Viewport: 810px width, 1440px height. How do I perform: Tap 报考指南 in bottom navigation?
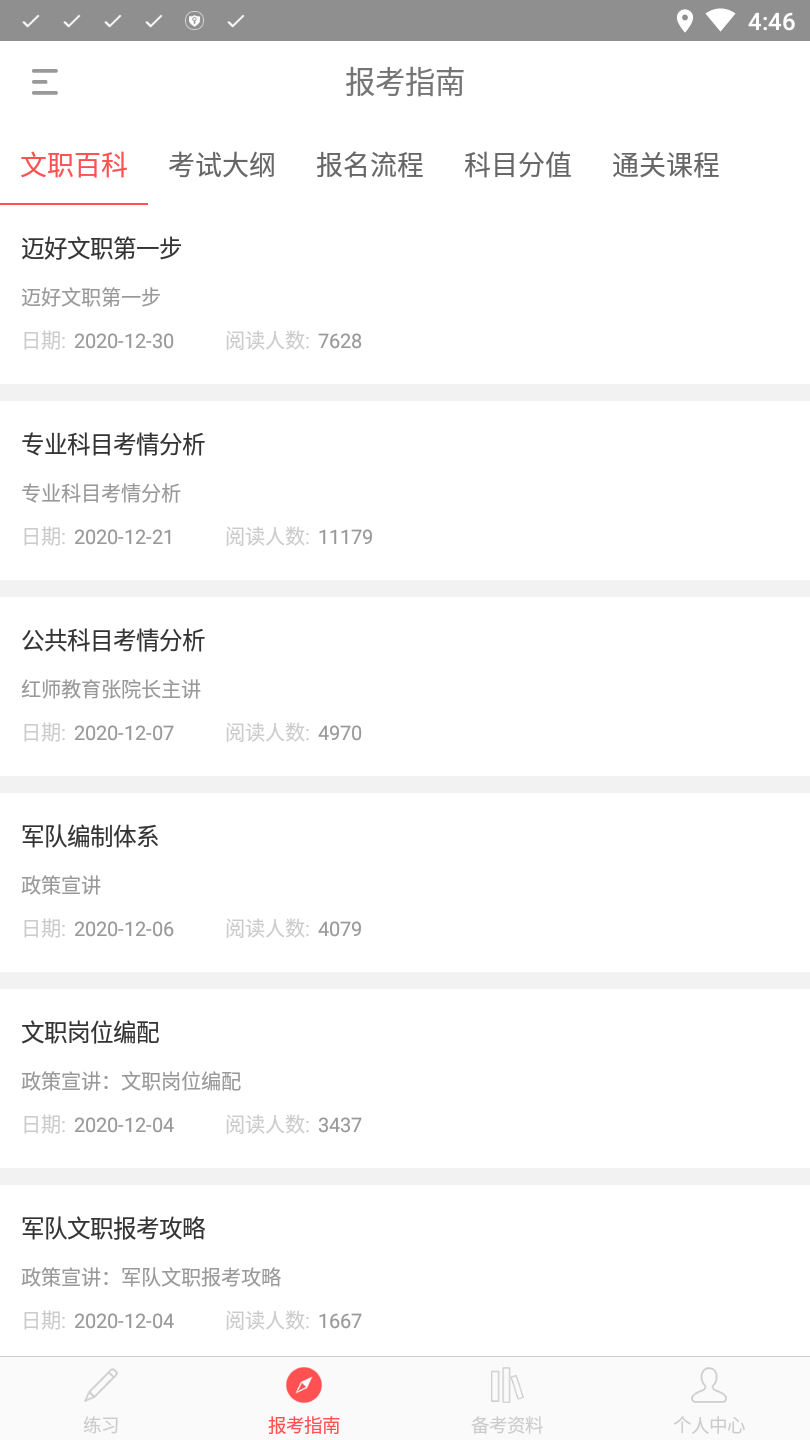coord(304,1400)
